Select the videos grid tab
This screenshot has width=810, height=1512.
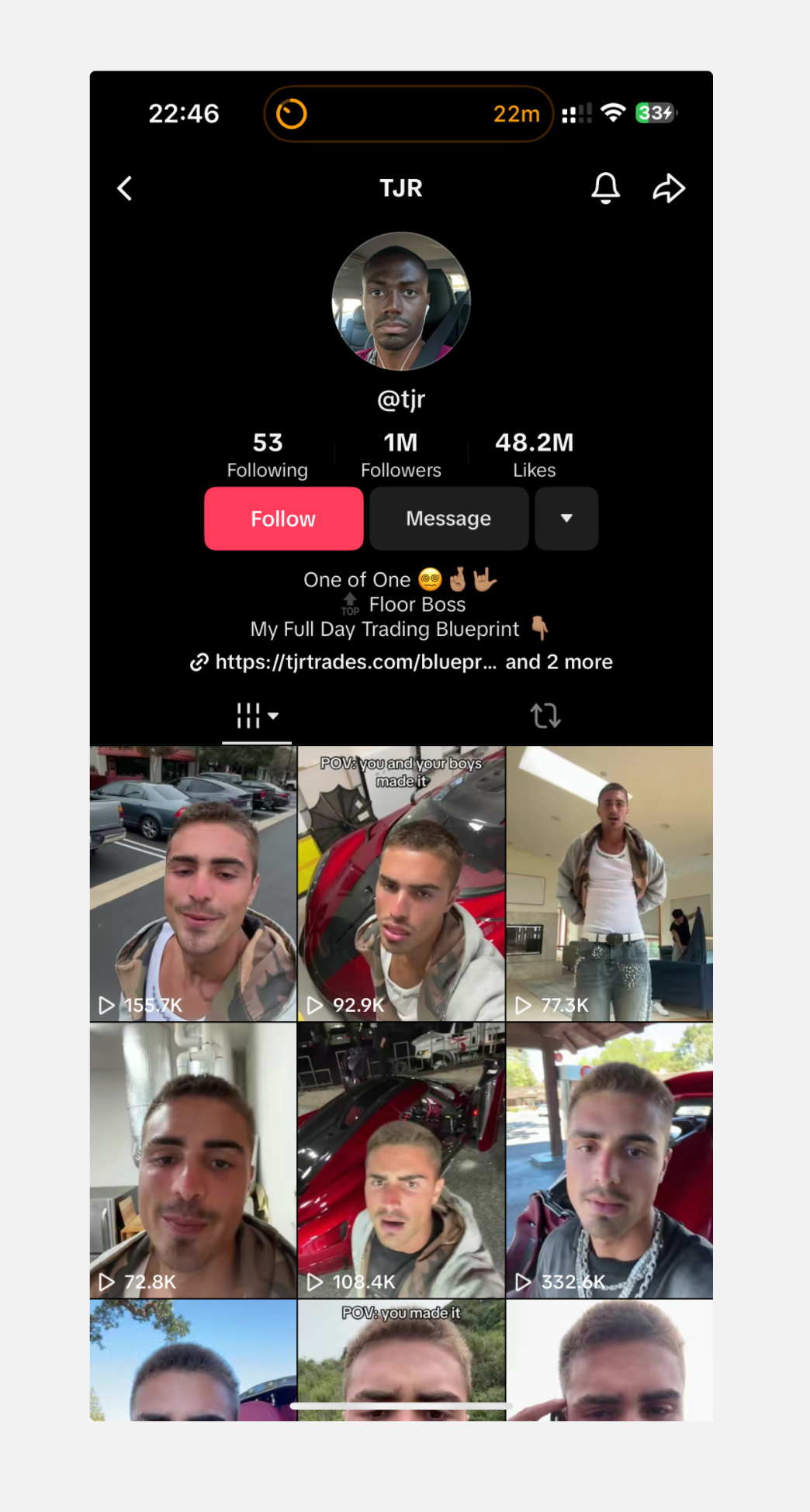[257, 715]
